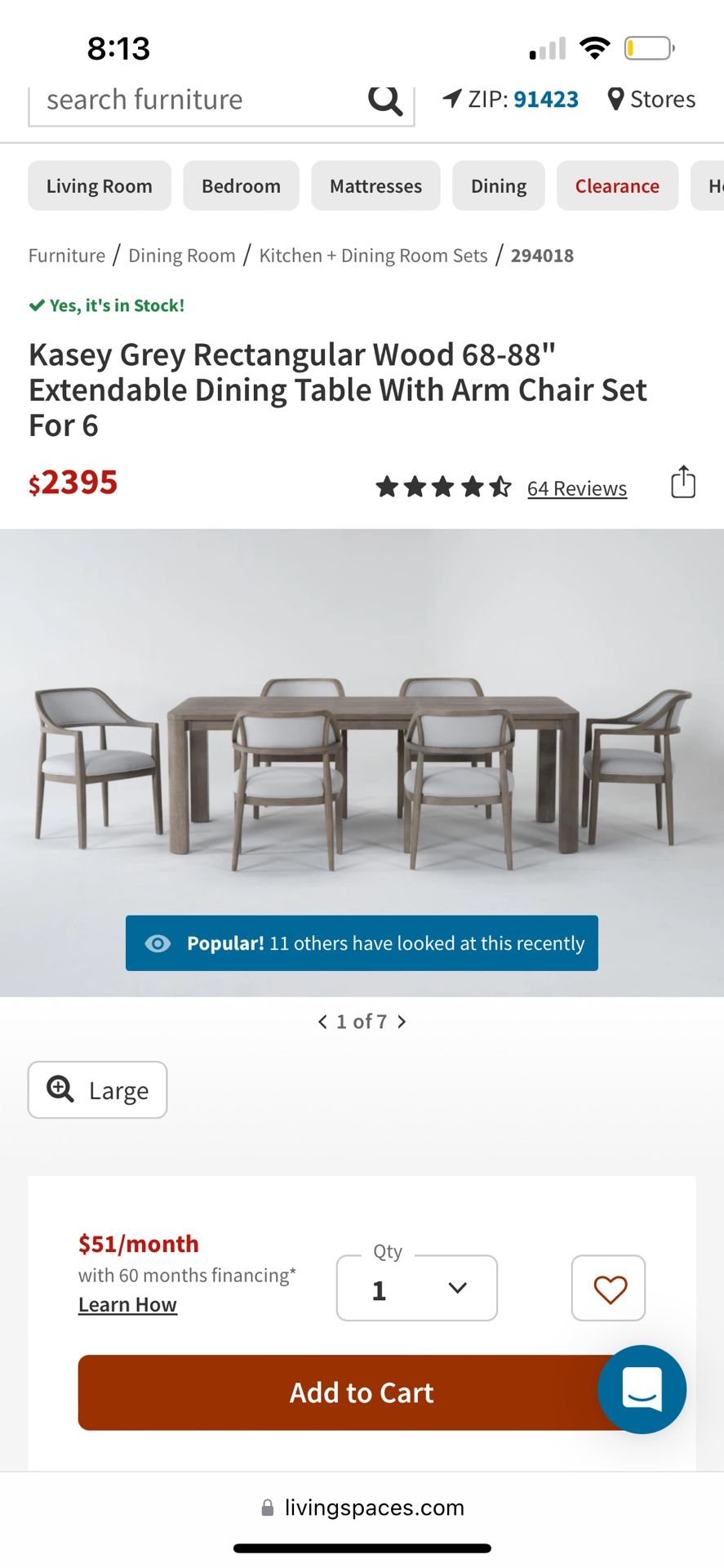Read the 64 Reviews
This screenshot has width=724, height=1568.
[576, 488]
